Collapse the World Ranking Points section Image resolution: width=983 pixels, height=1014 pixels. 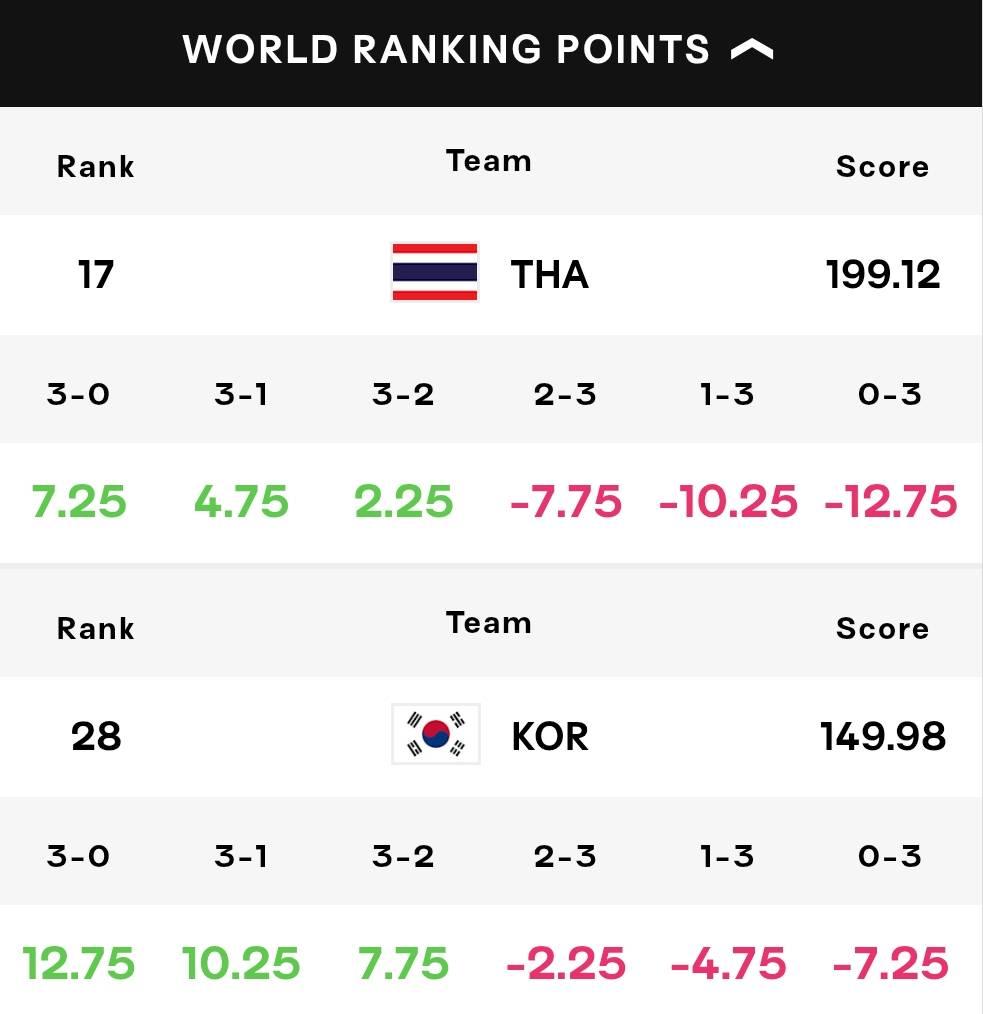tap(751, 50)
